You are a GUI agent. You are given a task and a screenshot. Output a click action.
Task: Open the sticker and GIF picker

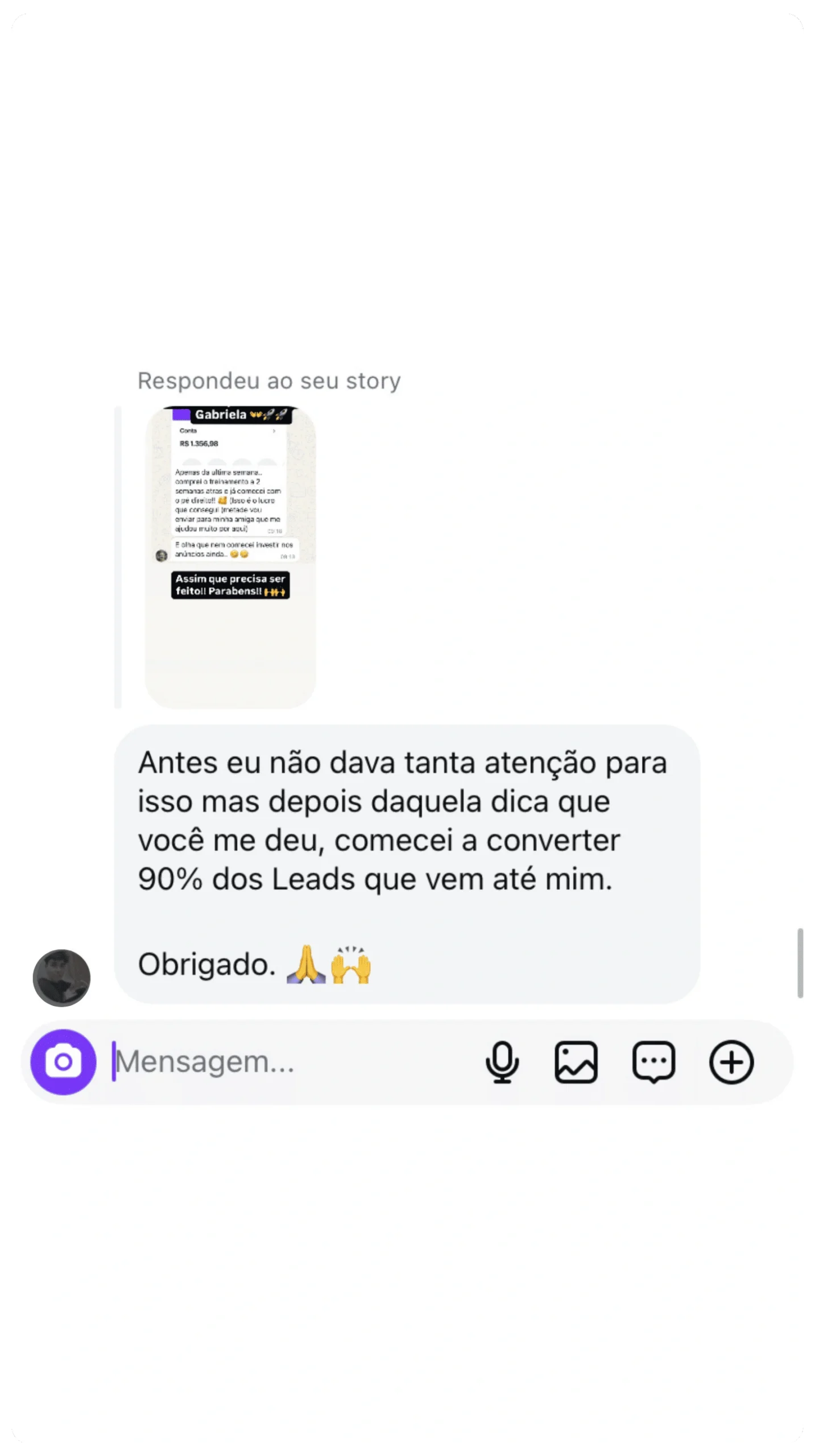tap(653, 1062)
